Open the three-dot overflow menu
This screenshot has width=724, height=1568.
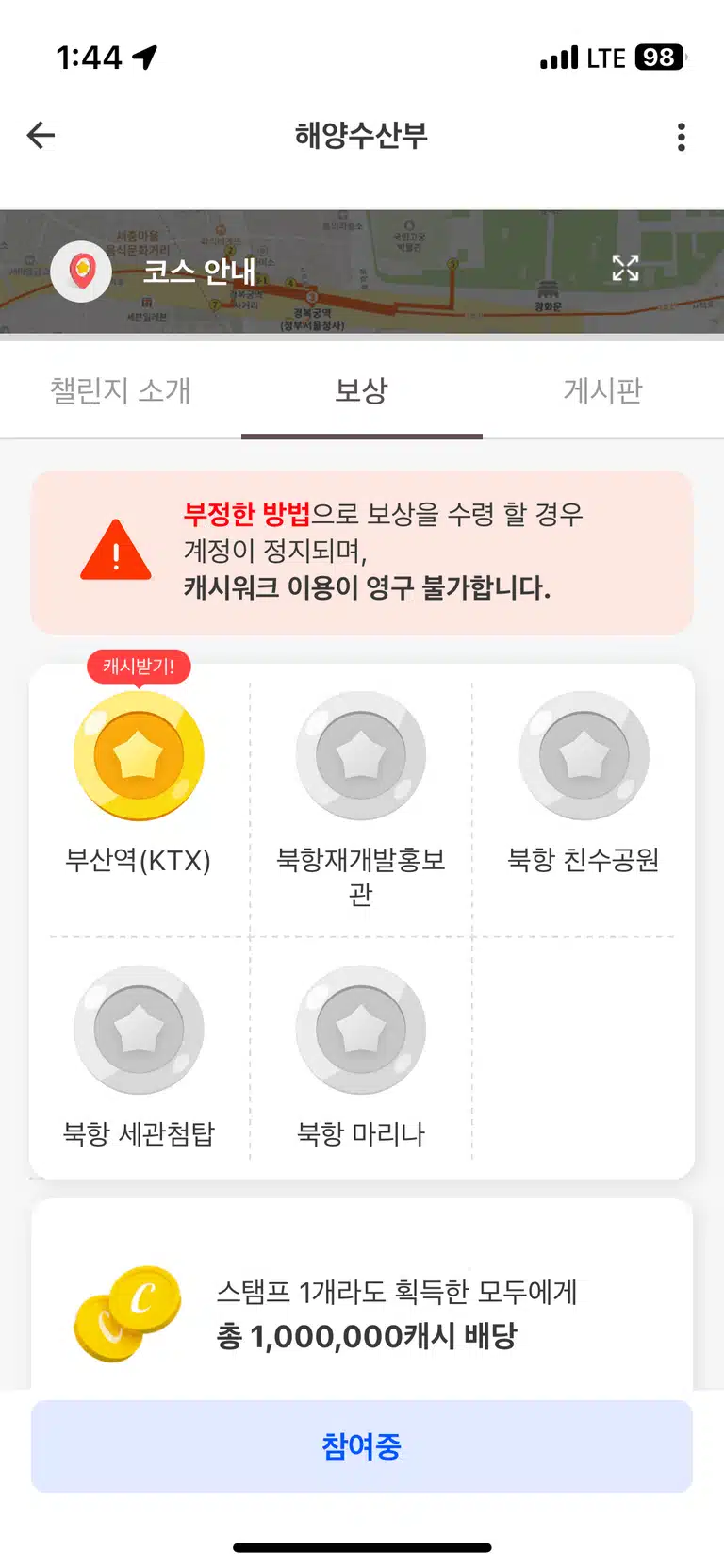coord(681,137)
